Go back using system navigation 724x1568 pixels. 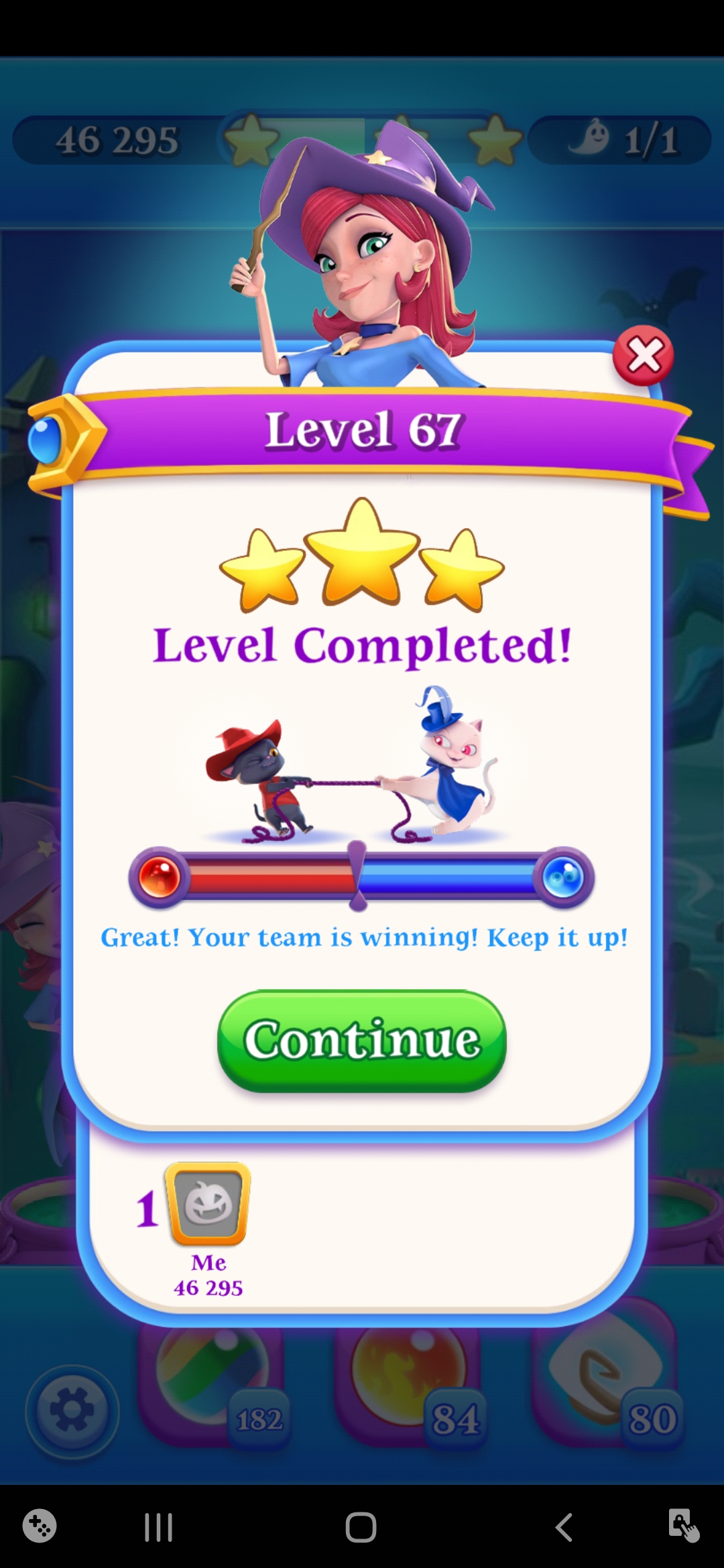[x=564, y=1527]
